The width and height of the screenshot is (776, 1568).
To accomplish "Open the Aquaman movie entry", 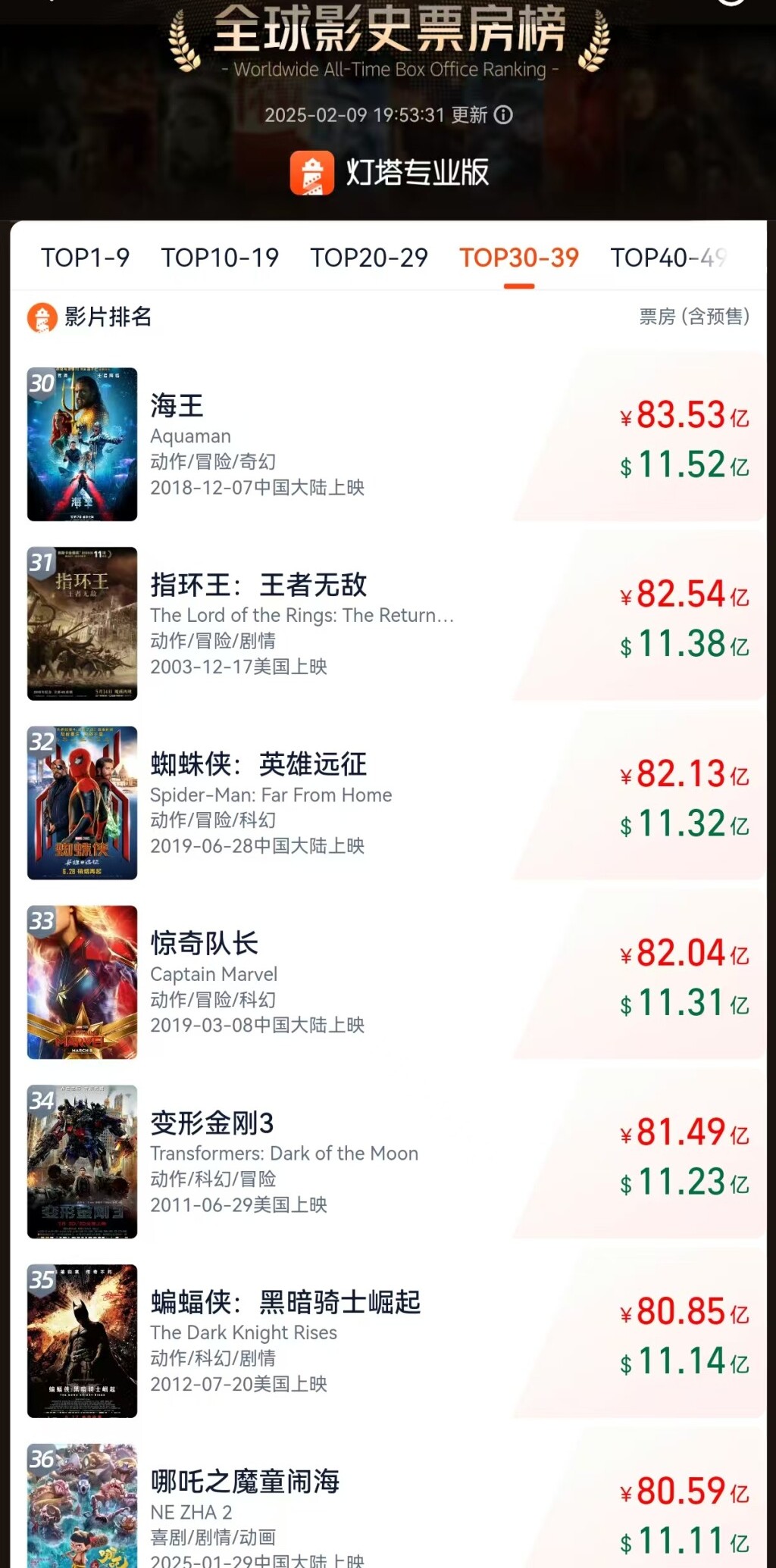I will (388, 445).
